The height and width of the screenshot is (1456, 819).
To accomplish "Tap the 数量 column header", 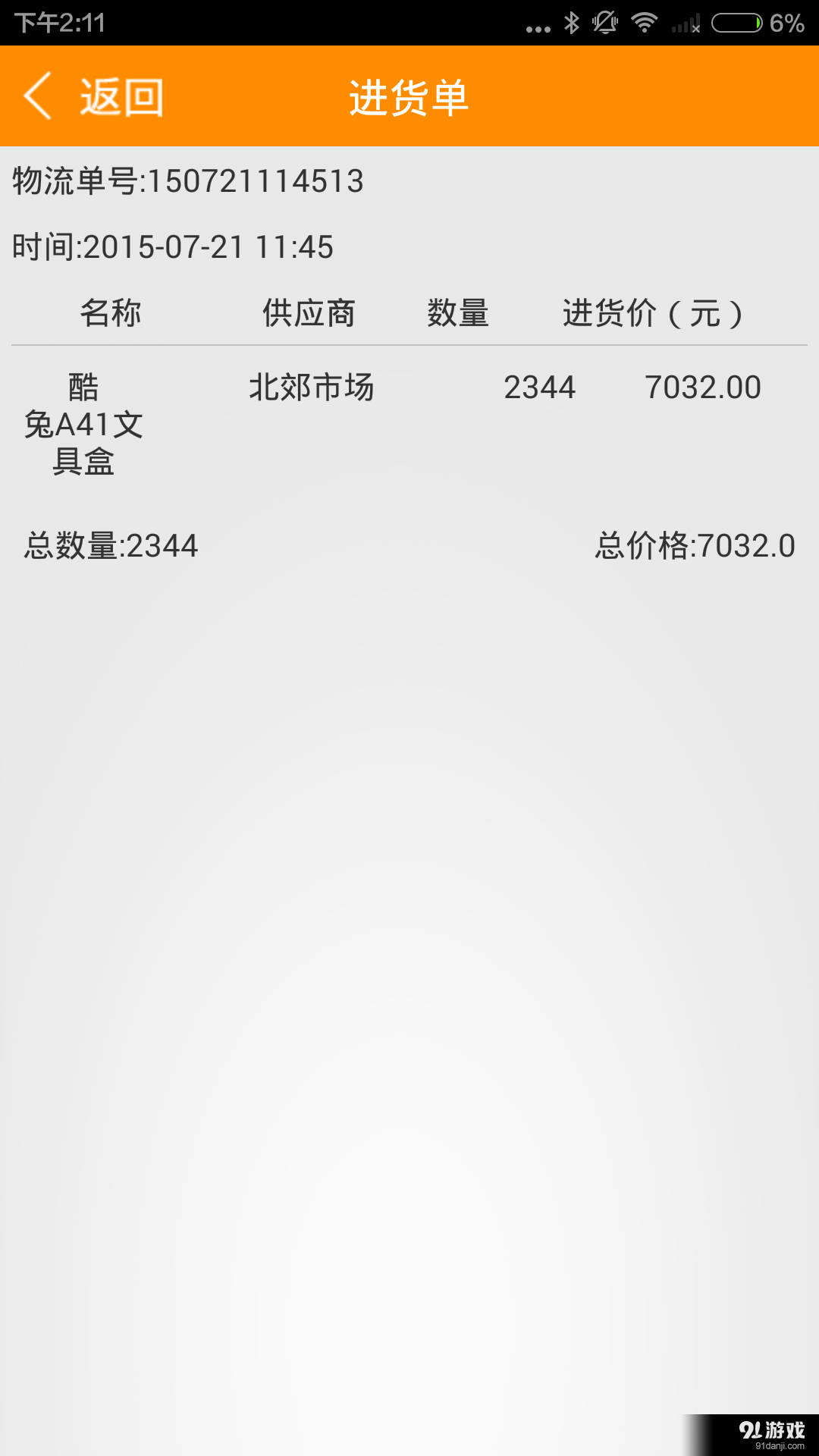I will point(459,312).
